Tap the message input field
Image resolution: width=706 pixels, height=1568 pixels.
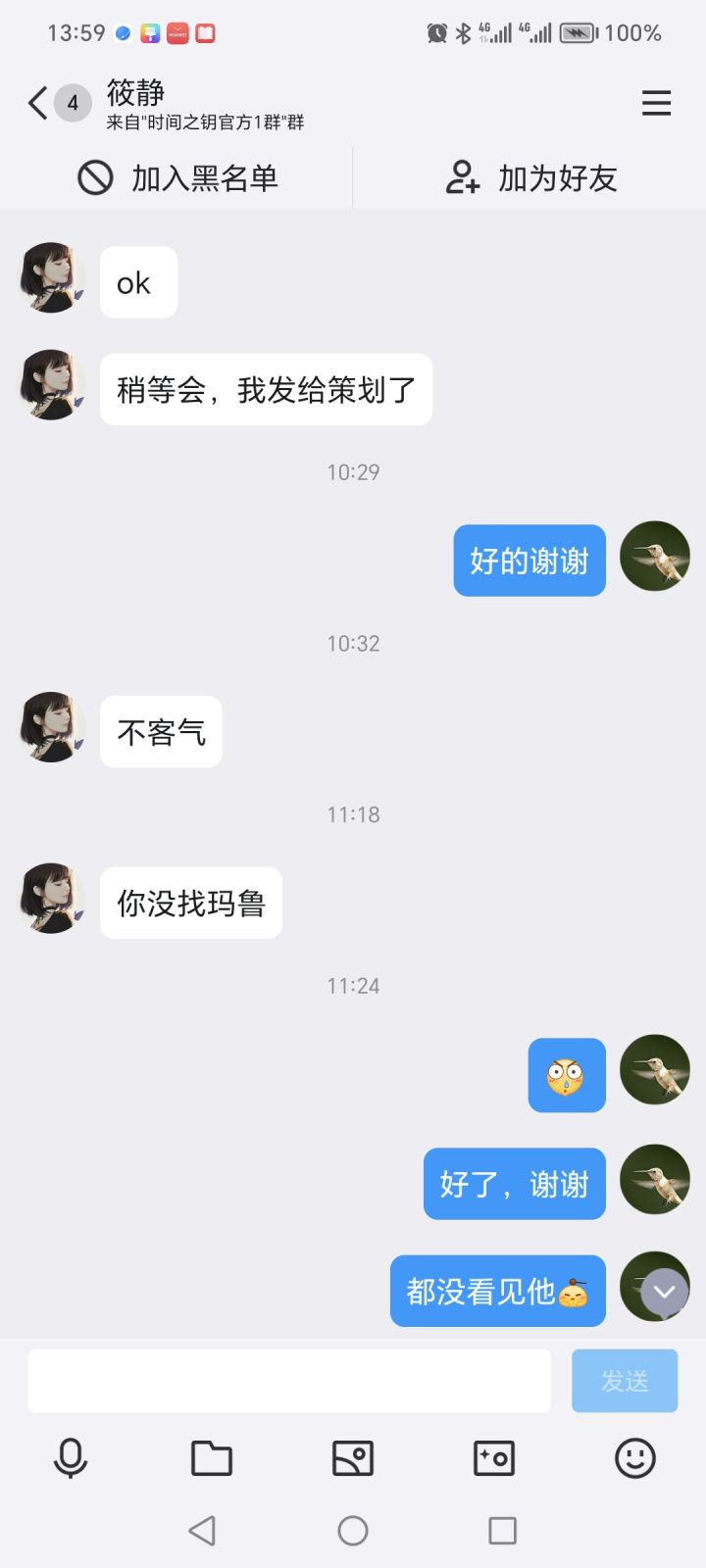(x=287, y=1380)
